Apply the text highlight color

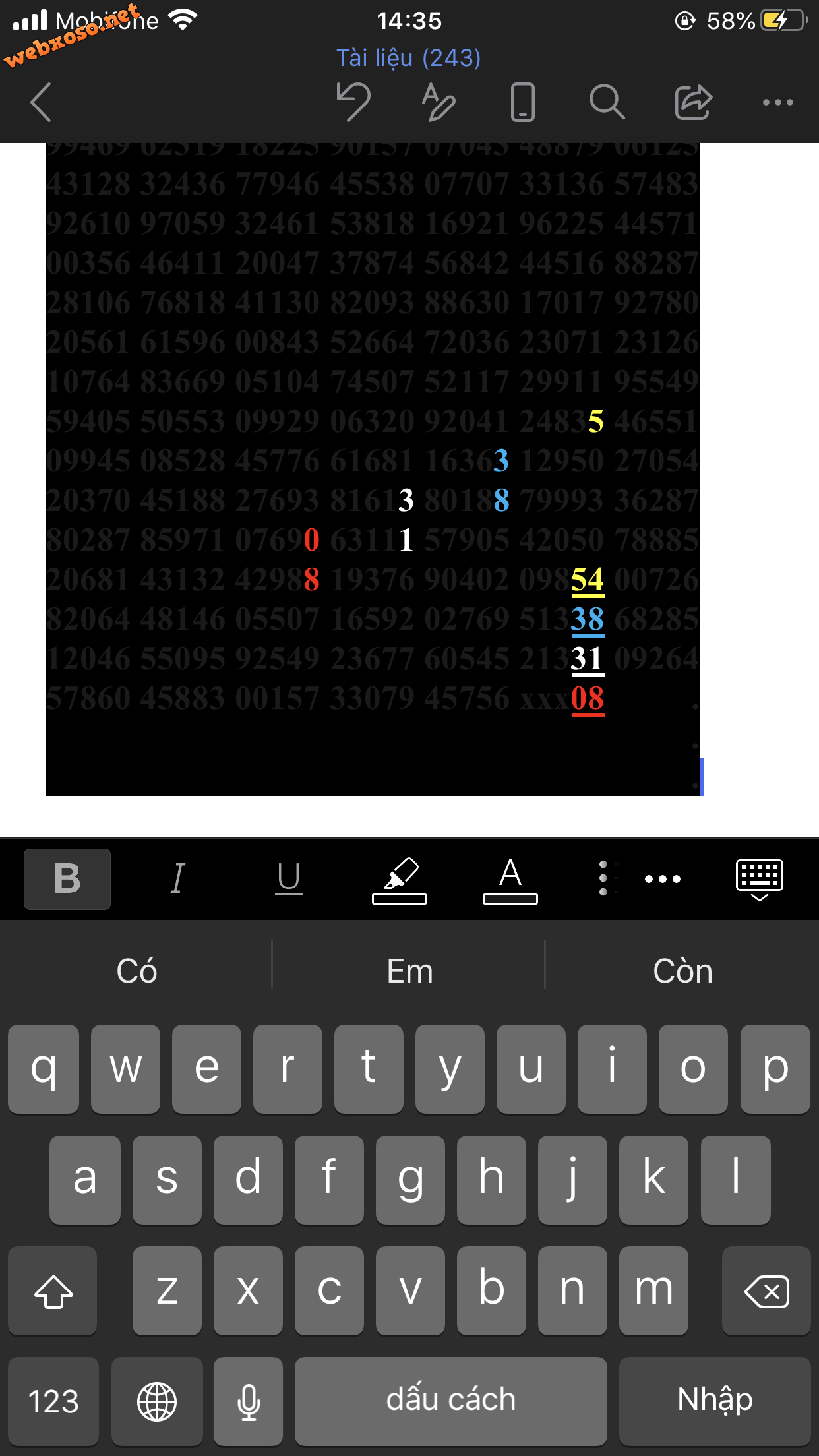[400, 879]
